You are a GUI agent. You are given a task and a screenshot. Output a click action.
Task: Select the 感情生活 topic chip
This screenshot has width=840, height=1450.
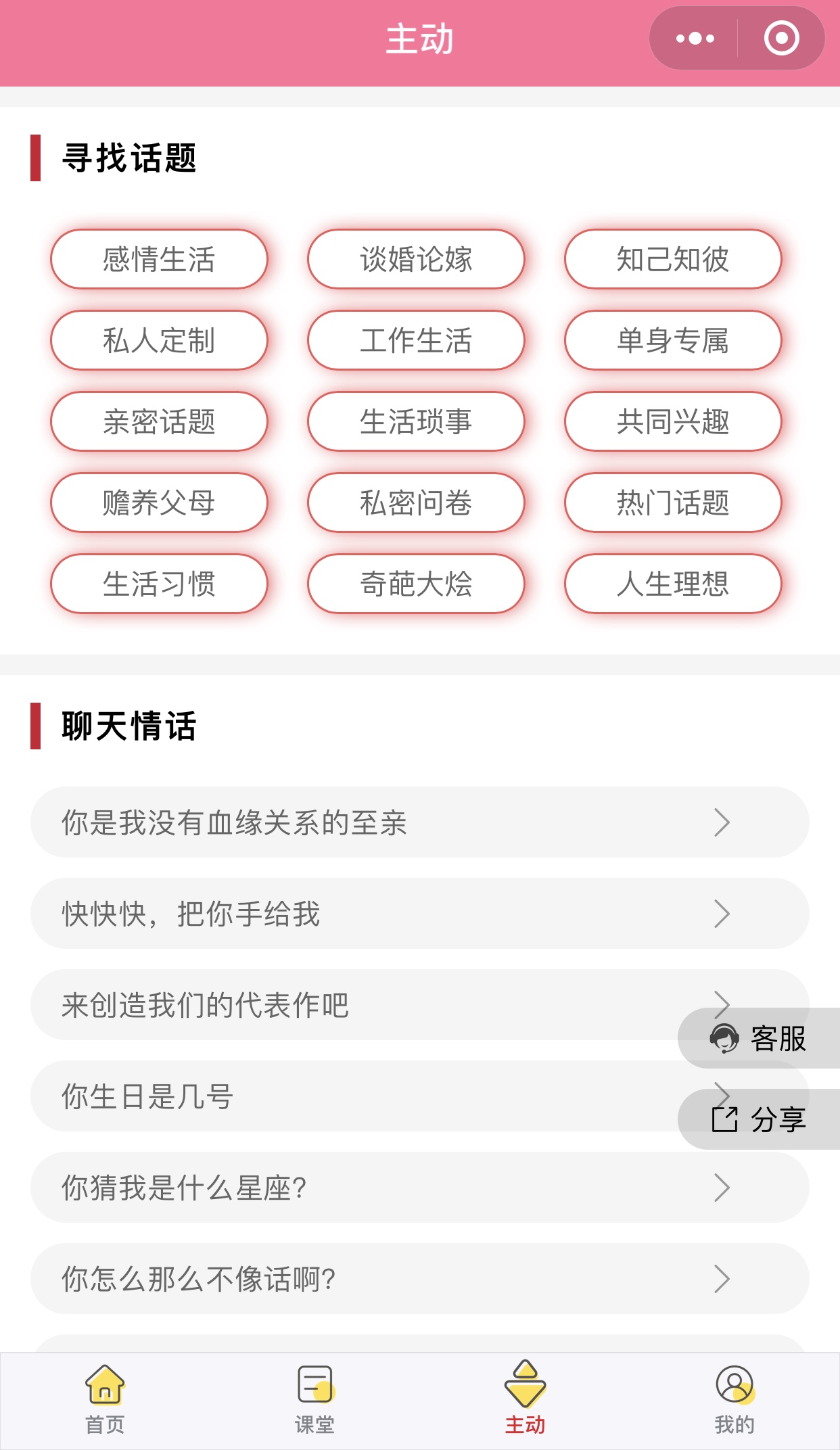click(x=159, y=259)
